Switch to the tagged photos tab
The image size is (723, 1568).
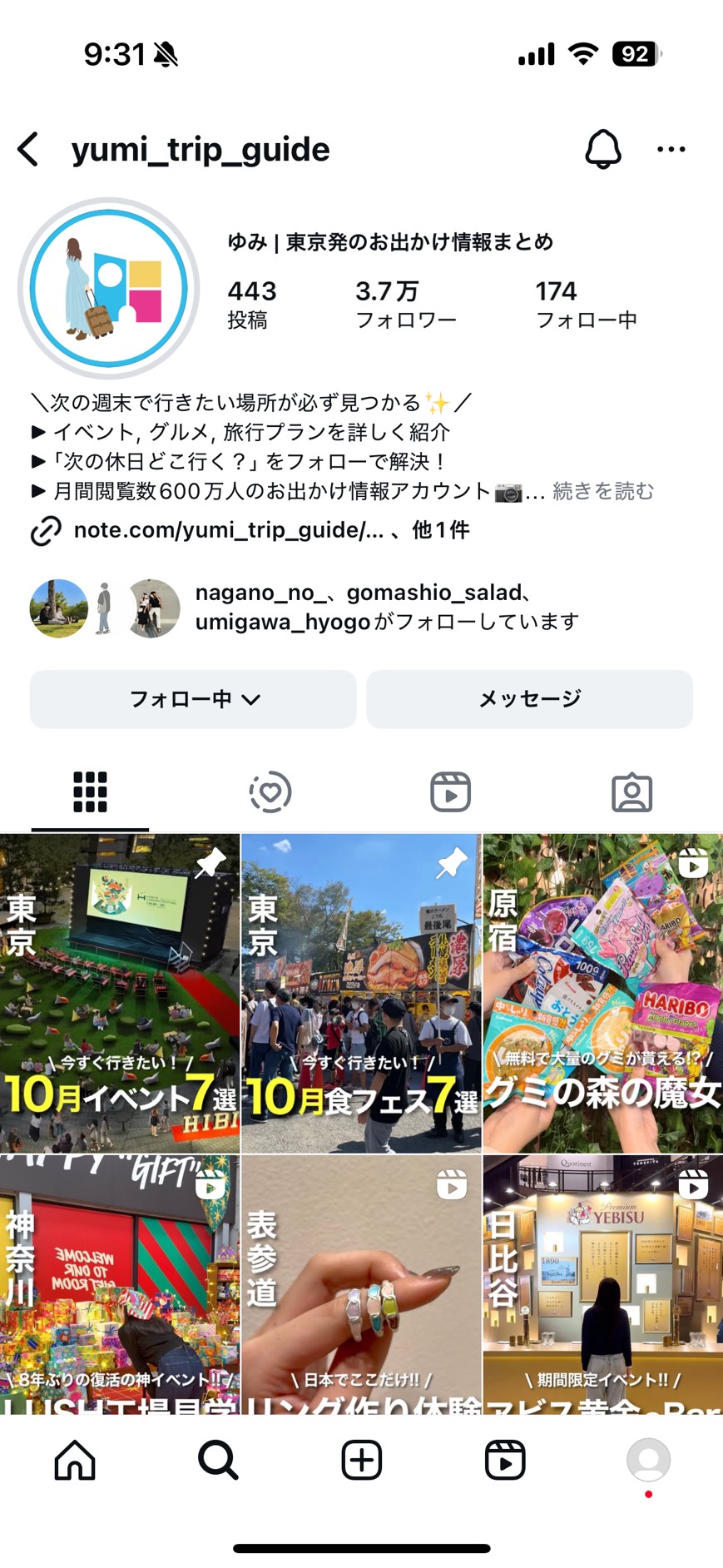[x=631, y=791]
